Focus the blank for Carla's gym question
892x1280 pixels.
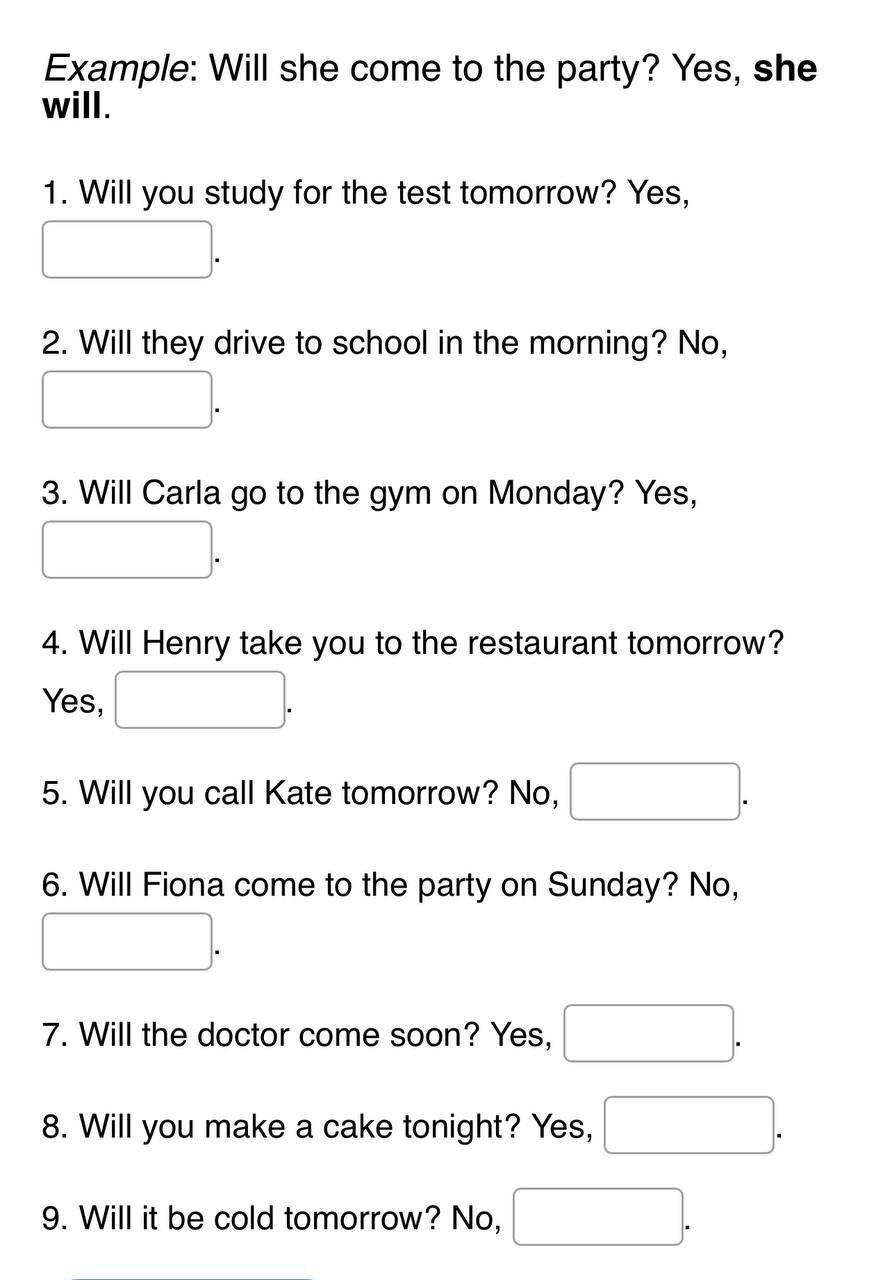click(127, 550)
